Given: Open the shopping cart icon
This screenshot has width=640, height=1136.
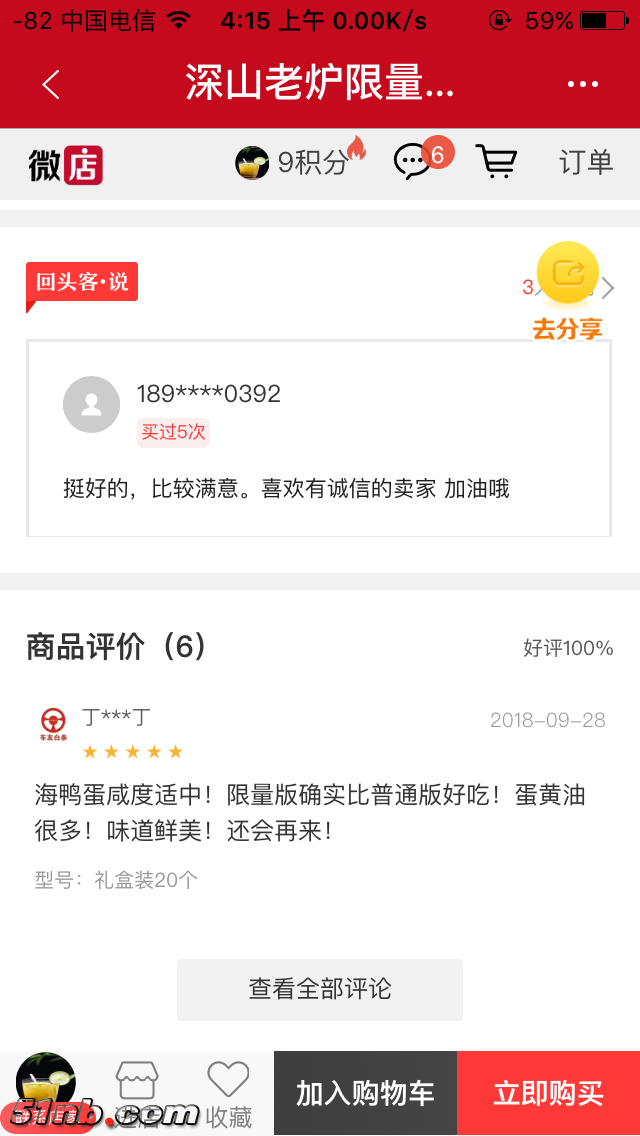Looking at the screenshot, I should [496, 162].
